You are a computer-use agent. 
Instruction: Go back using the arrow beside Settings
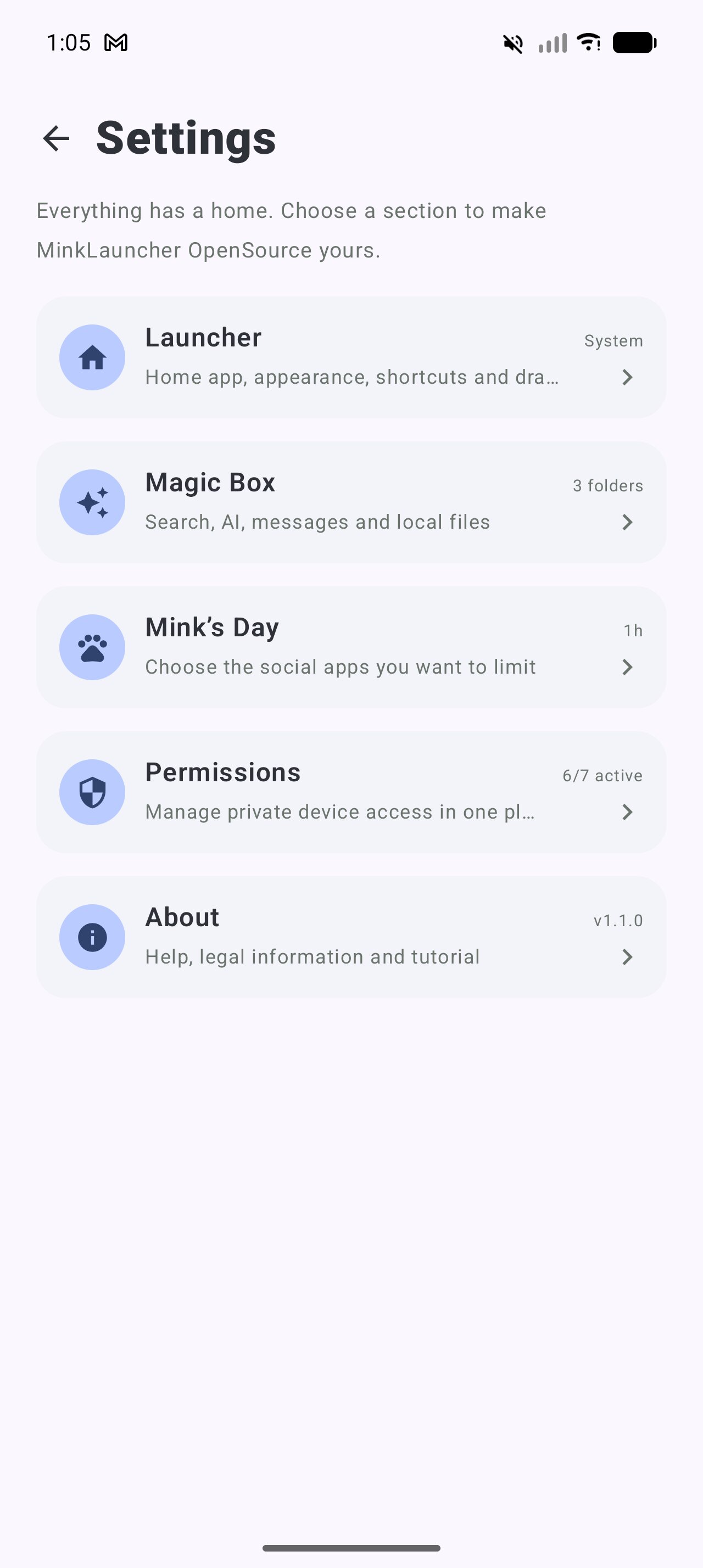tap(56, 138)
